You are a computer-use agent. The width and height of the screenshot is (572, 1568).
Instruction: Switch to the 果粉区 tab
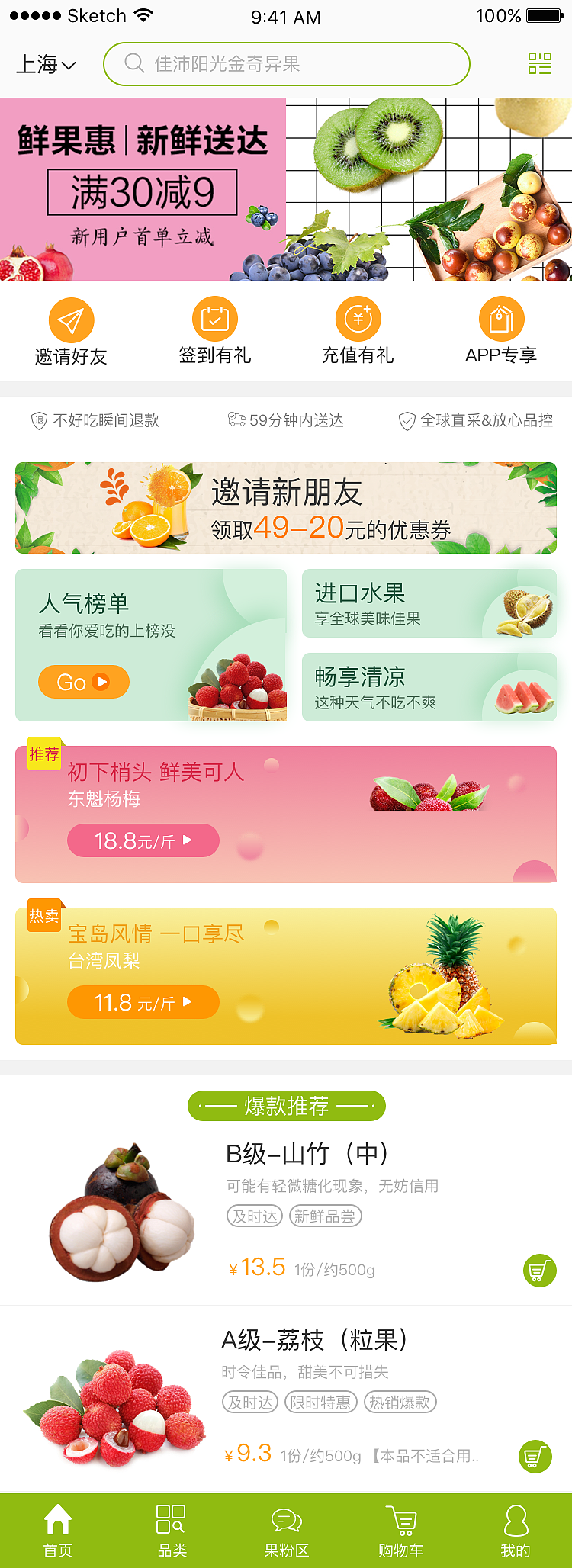click(x=286, y=1531)
